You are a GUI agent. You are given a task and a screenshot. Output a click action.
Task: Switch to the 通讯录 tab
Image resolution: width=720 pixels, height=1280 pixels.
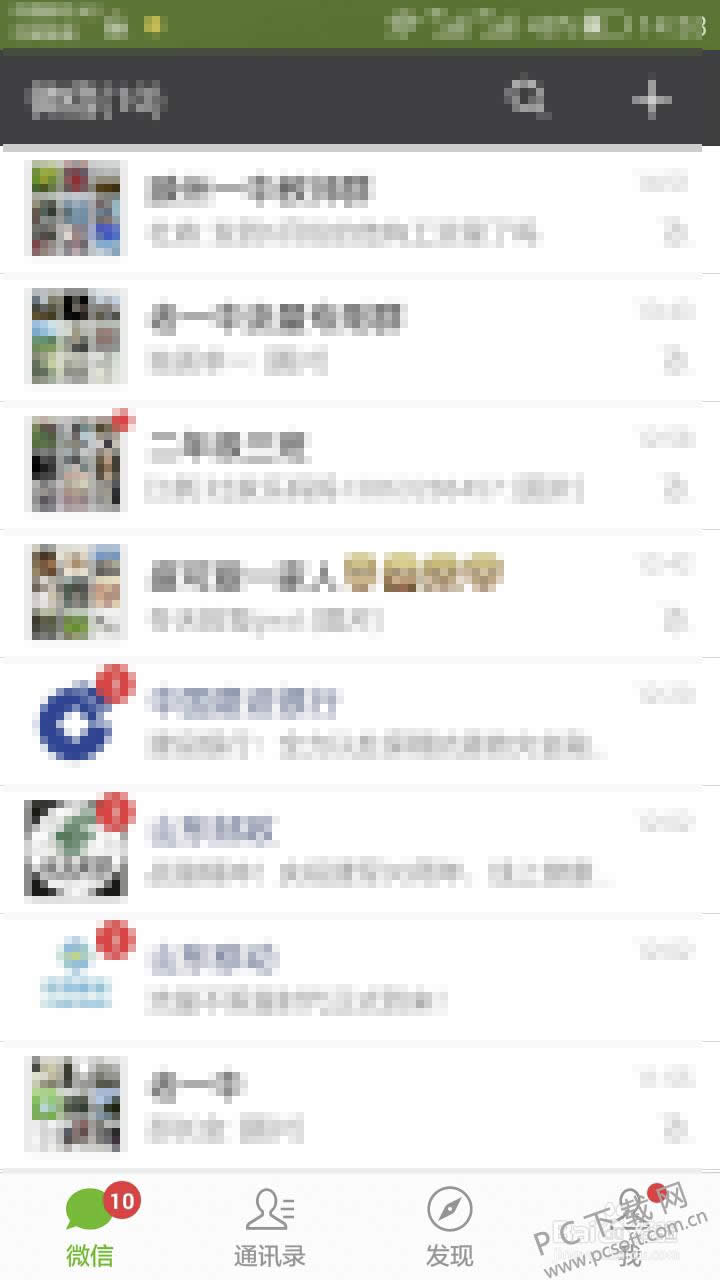coord(269,1228)
